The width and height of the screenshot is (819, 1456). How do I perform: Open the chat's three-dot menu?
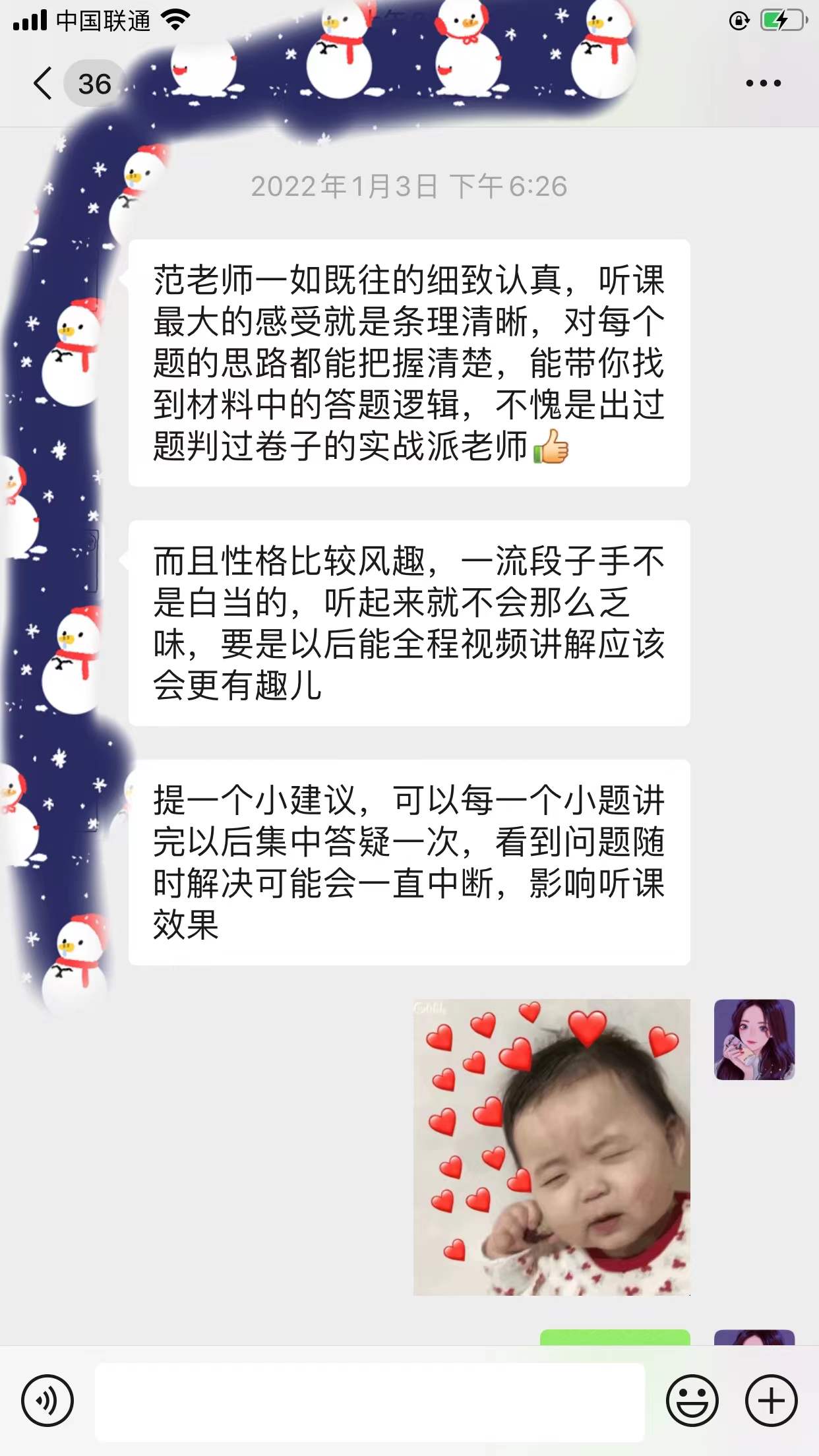click(763, 84)
